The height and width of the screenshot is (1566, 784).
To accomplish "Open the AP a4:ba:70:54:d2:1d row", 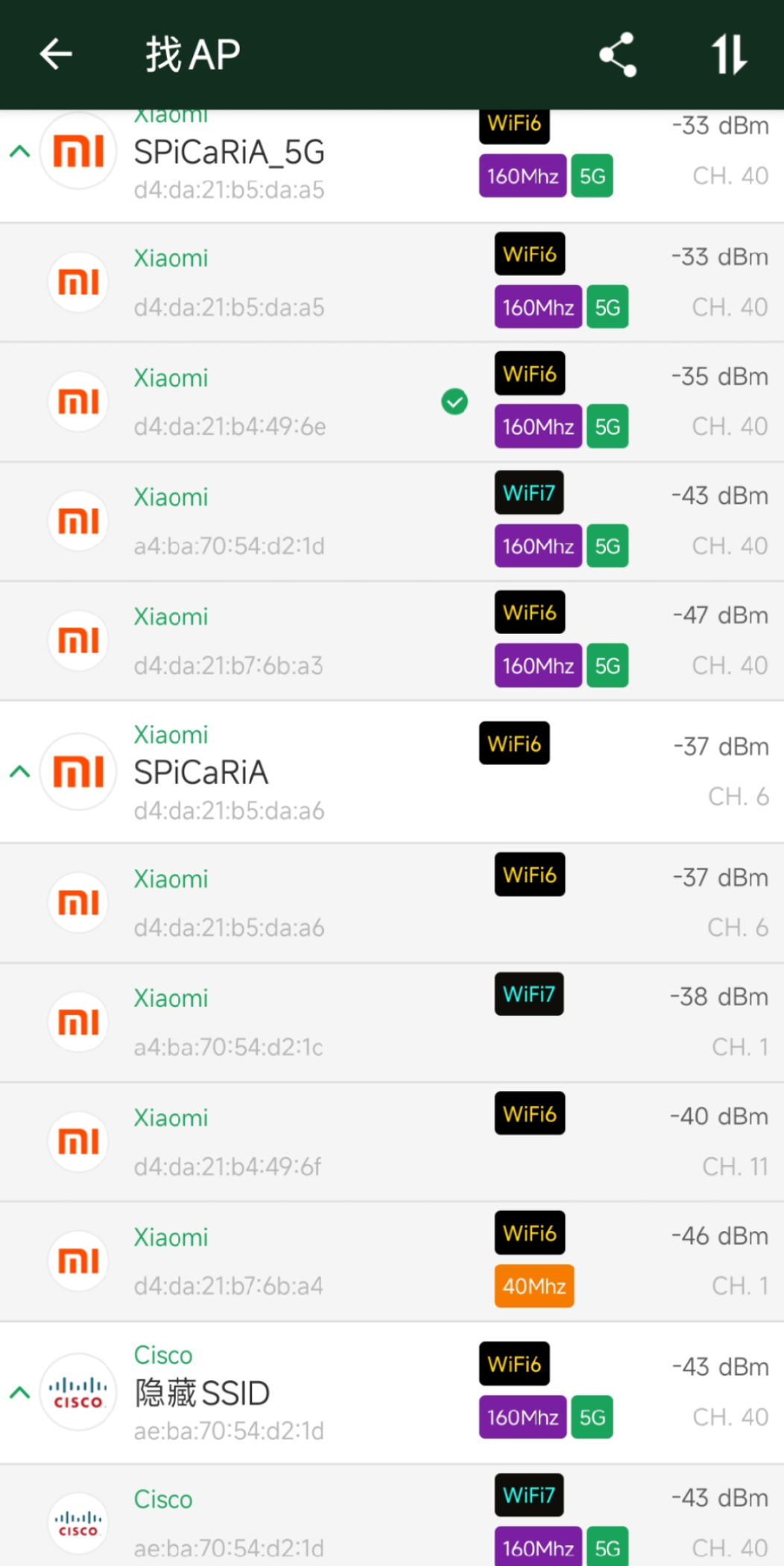I will 392,522.
